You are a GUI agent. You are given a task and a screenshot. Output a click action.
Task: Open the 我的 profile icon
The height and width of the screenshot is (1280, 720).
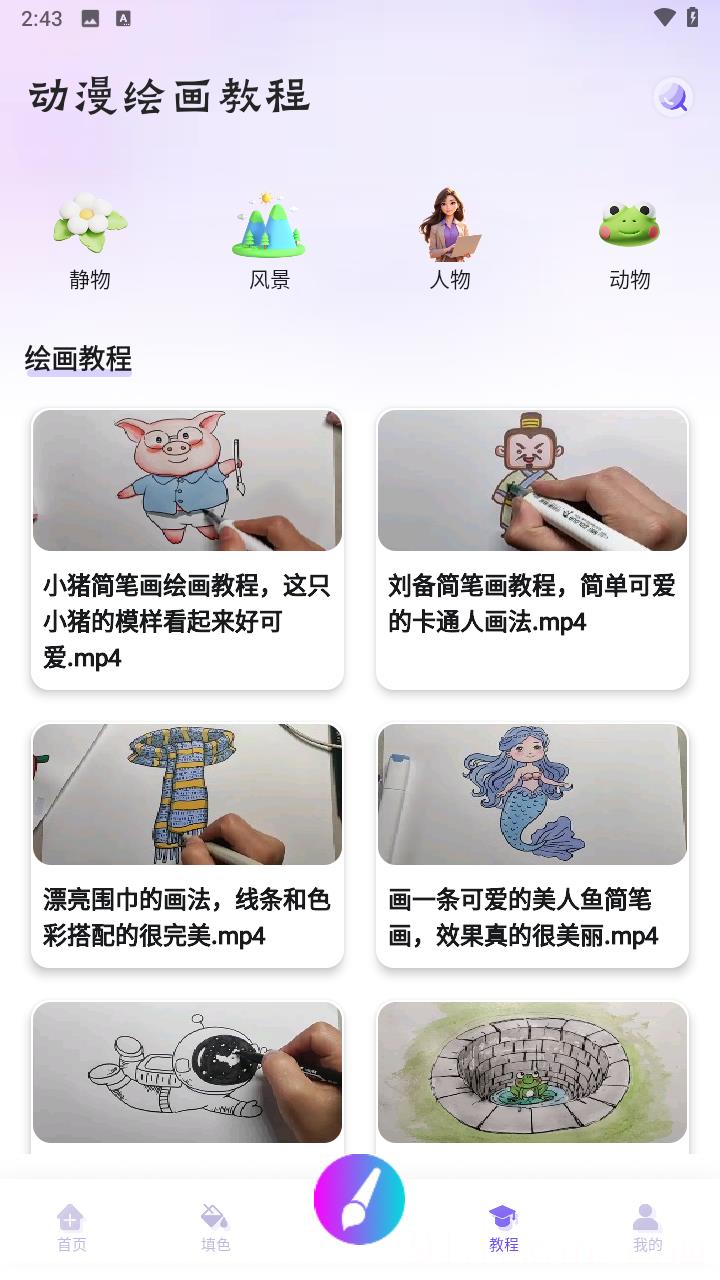pyautogui.click(x=647, y=1215)
